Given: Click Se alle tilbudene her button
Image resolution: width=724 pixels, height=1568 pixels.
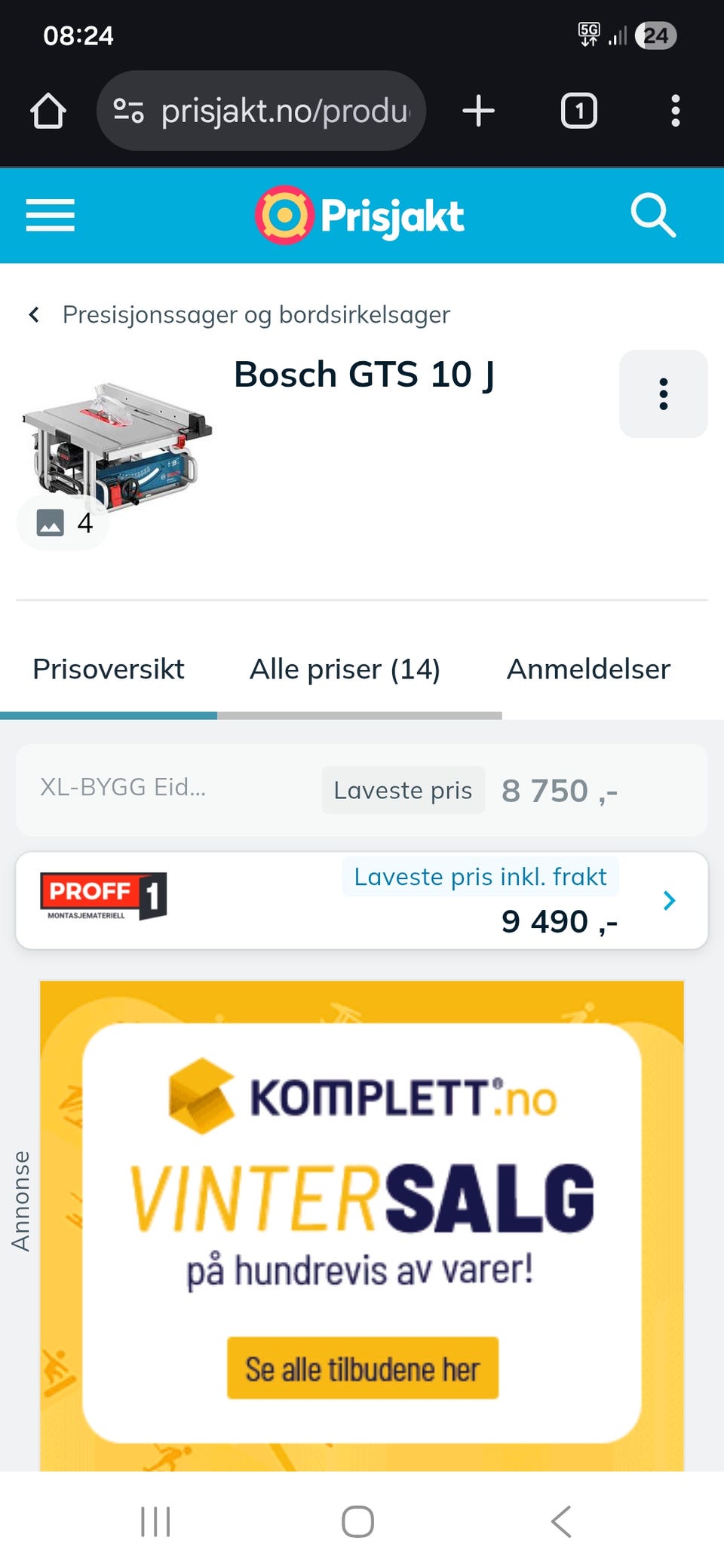Looking at the screenshot, I should pos(362,1369).
